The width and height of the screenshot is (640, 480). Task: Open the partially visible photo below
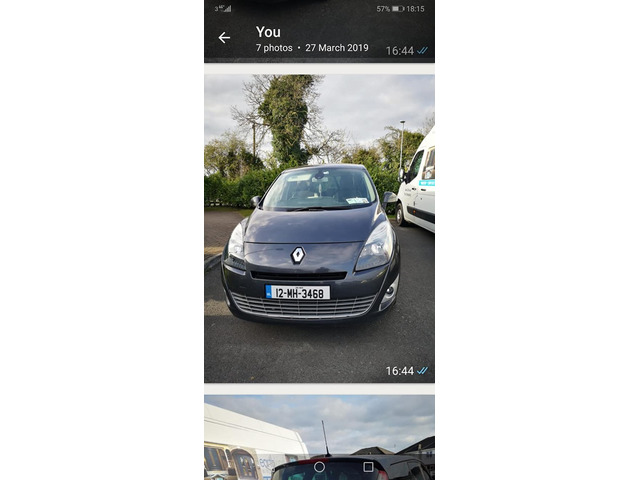coord(319,425)
